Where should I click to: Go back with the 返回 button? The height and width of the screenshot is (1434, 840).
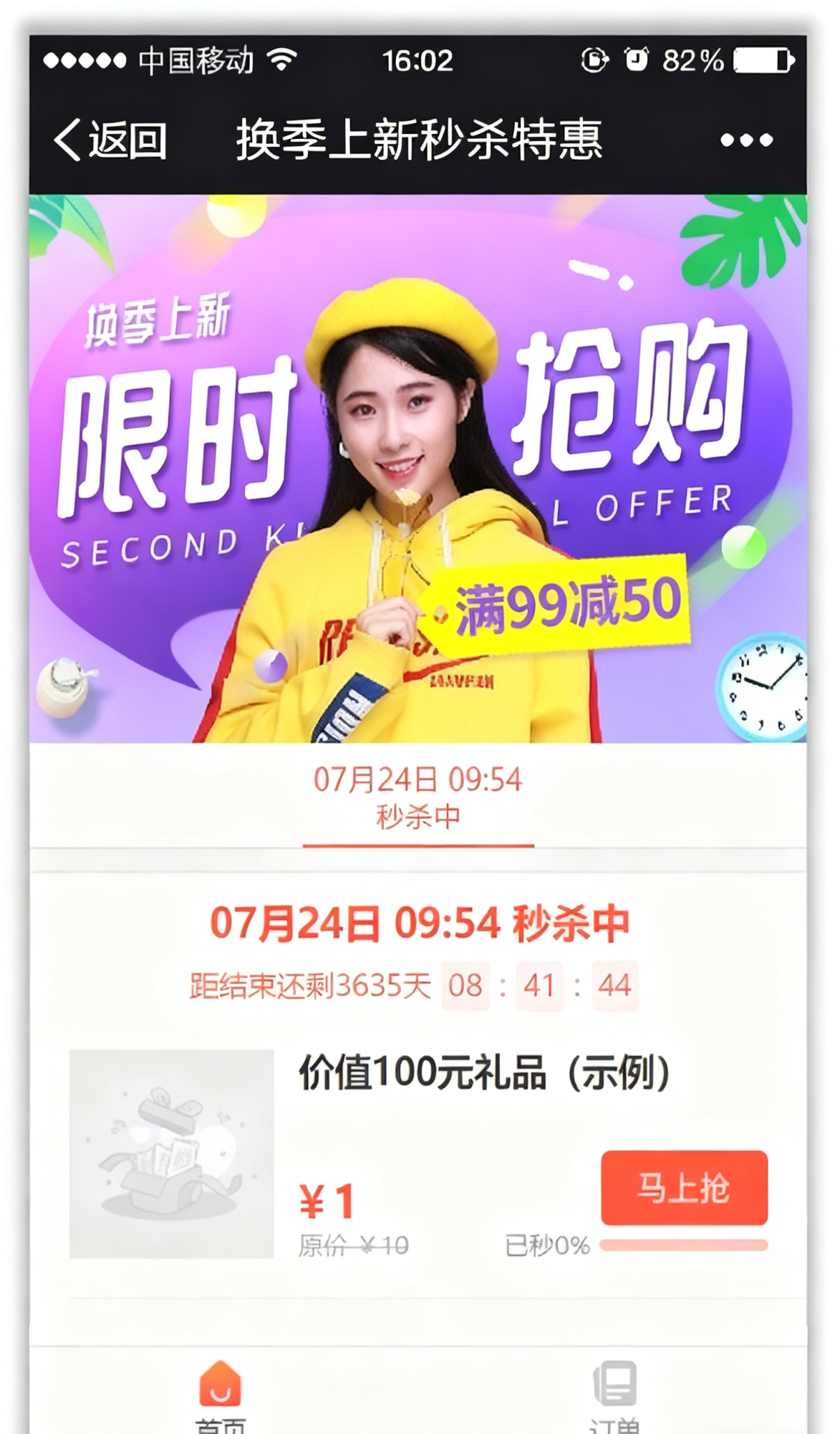[111, 139]
